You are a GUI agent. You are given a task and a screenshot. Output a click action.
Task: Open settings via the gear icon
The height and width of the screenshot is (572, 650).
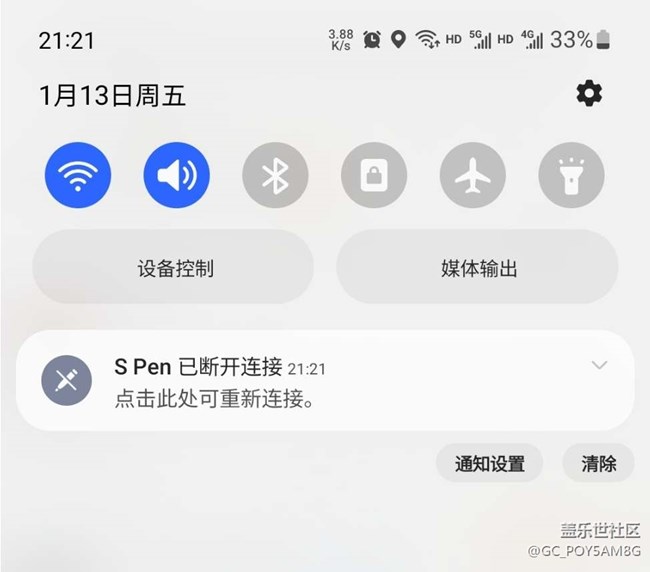click(x=589, y=94)
